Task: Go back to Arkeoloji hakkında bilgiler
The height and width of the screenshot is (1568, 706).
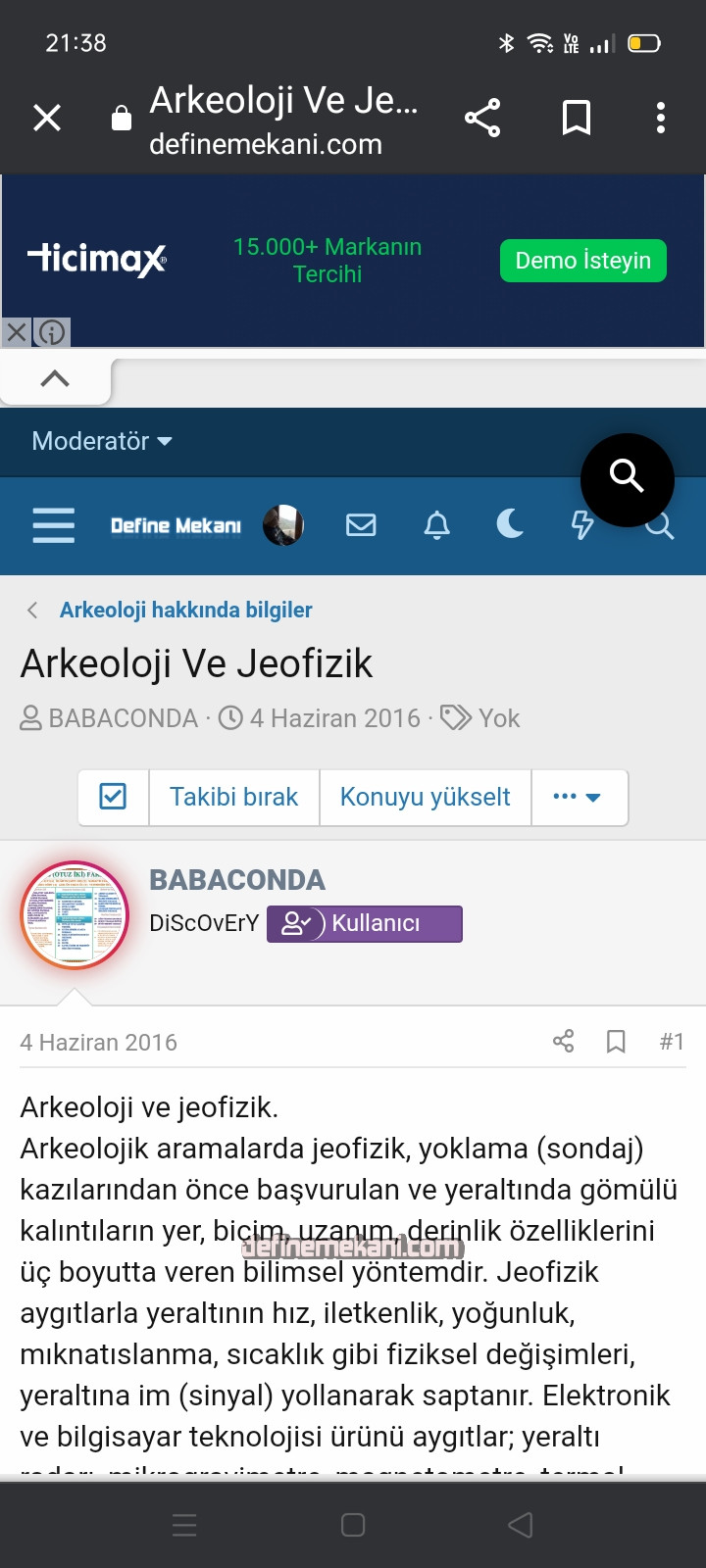Action: [x=185, y=610]
